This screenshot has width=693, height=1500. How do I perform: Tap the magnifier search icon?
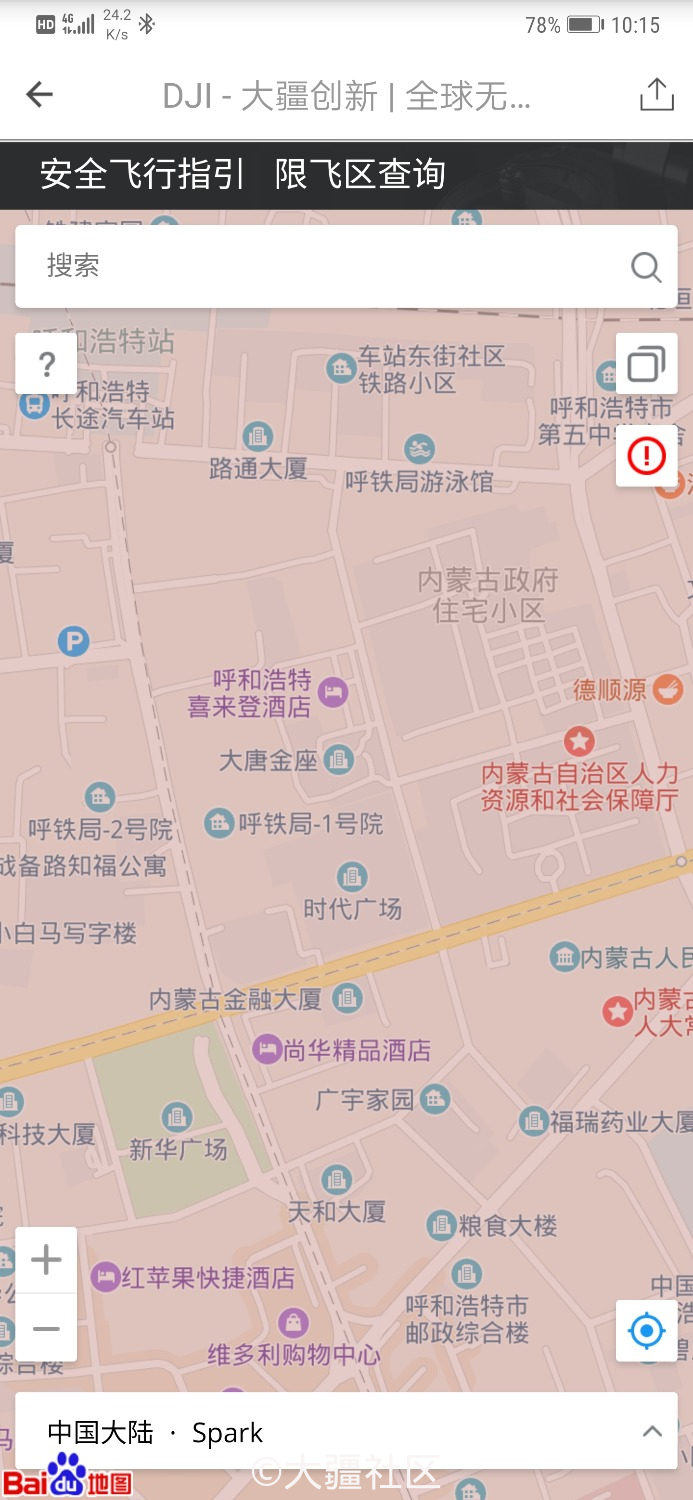pyautogui.click(x=646, y=267)
